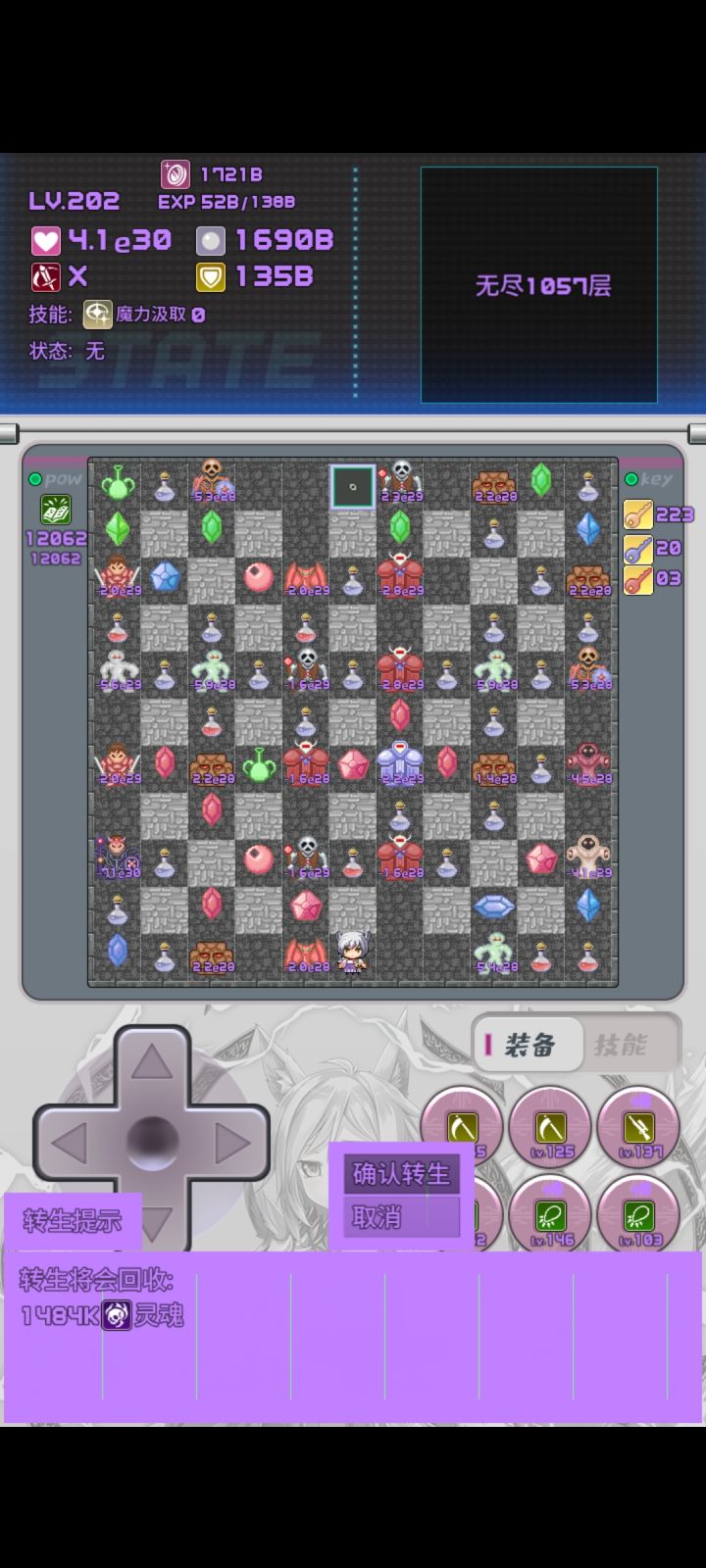Select the scythe equipment at lv125
Image resolution: width=706 pixels, height=1568 pixels.
coord(550,1125)
